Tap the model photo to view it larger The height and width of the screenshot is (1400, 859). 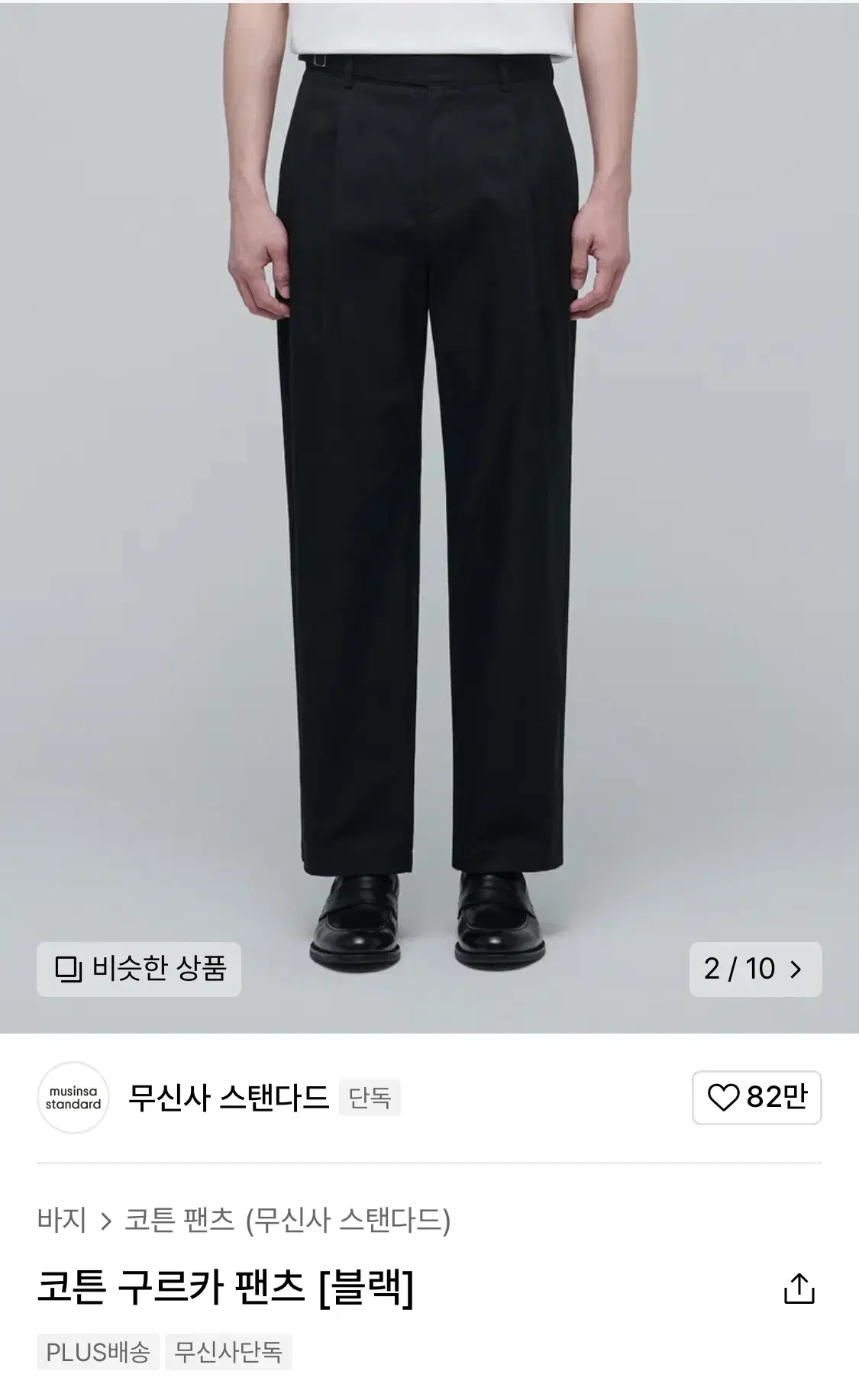[429, 496]
